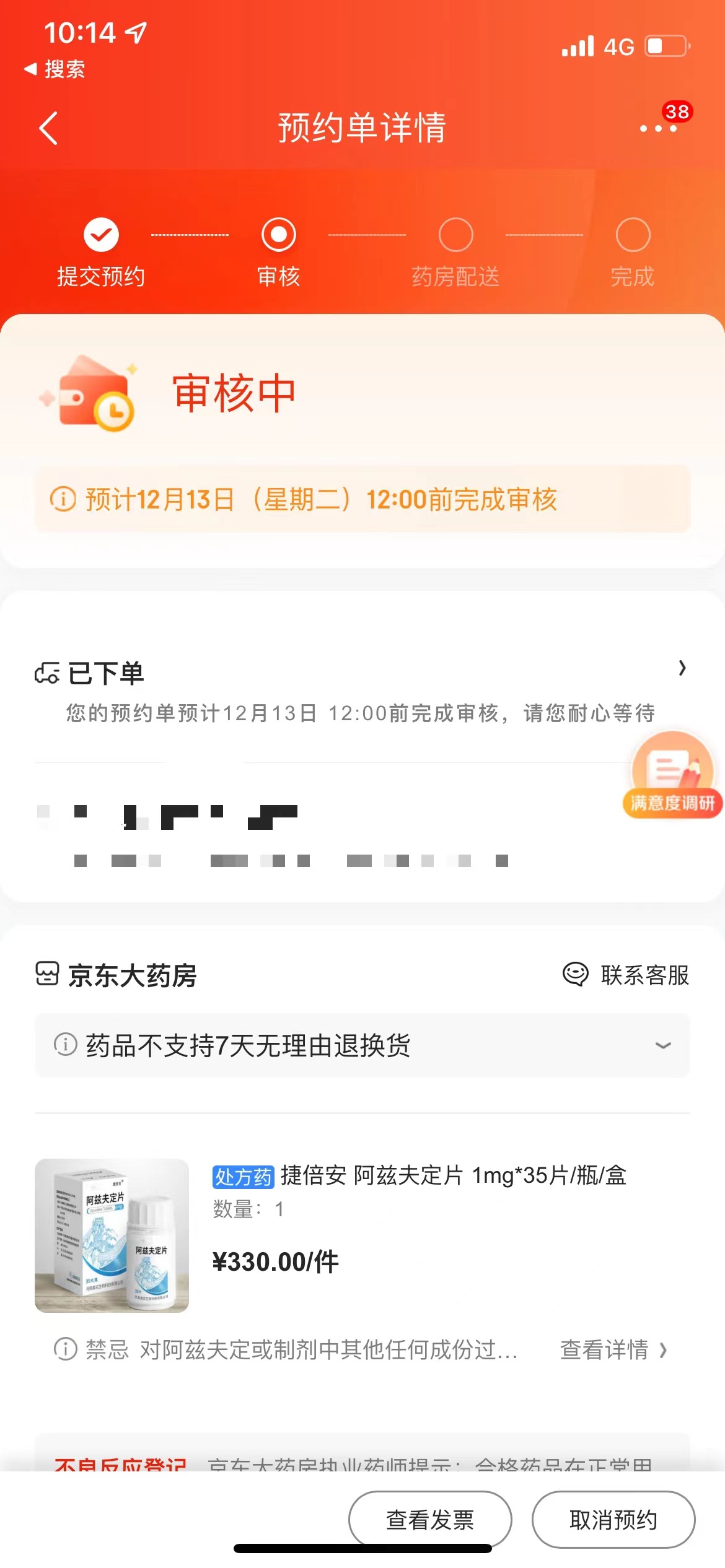Viewport: 725px width, 1568px height.
Task: Open 查看详情 for the drug contraindications
Action: [613, 1349]
